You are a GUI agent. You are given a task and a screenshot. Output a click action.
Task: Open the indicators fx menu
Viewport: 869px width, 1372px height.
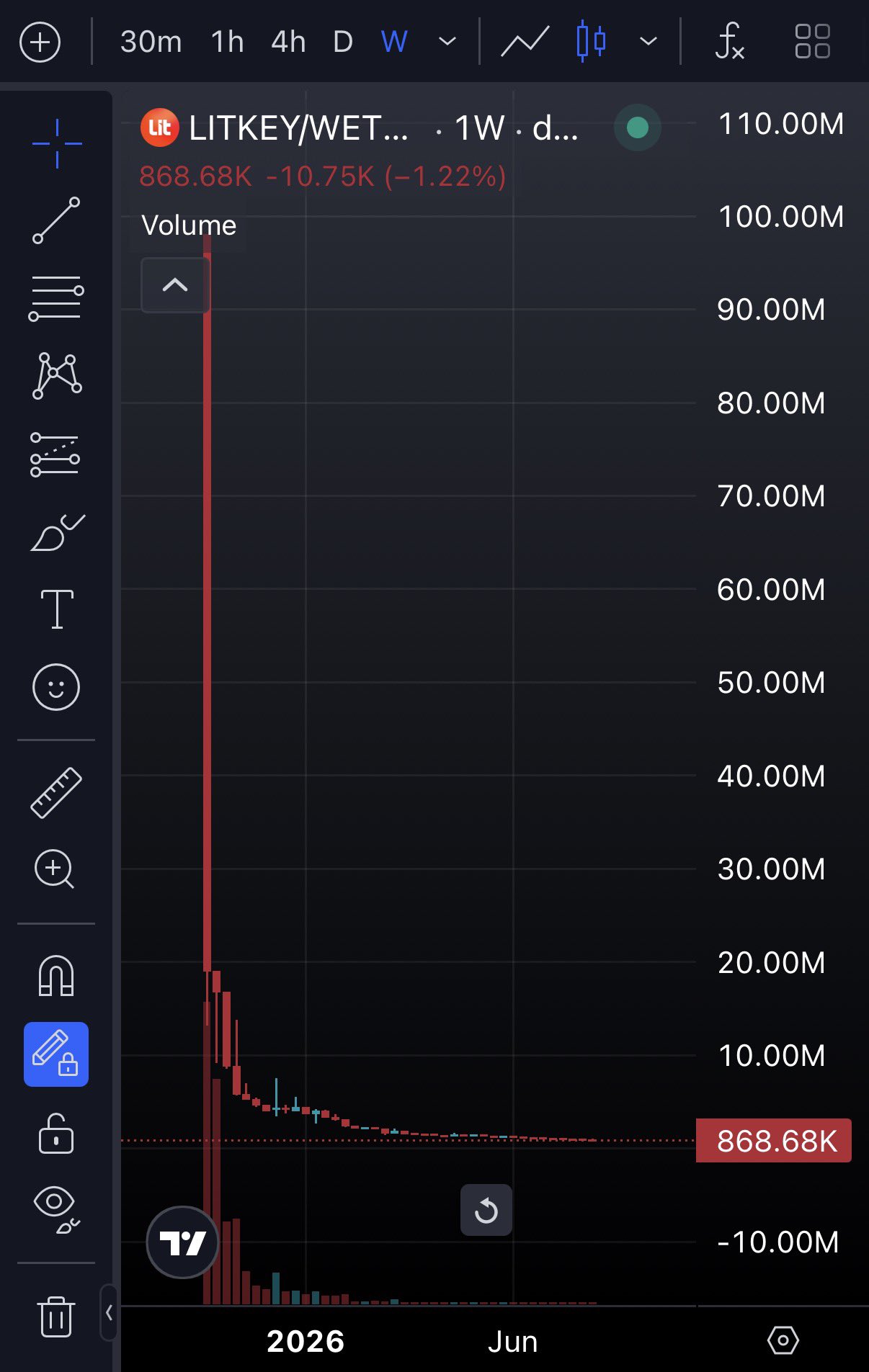729,42
